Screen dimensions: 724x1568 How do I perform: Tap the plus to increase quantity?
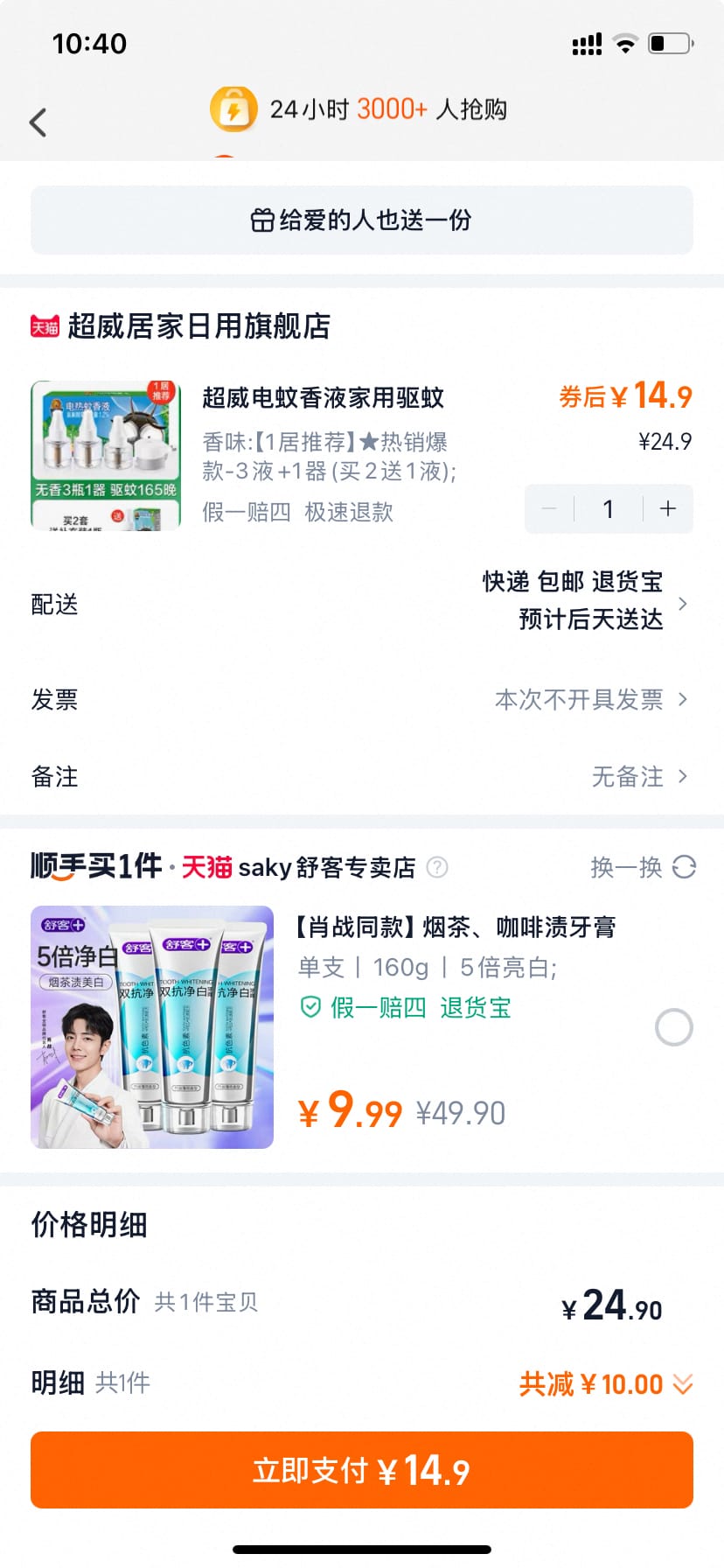click(667, 508)
